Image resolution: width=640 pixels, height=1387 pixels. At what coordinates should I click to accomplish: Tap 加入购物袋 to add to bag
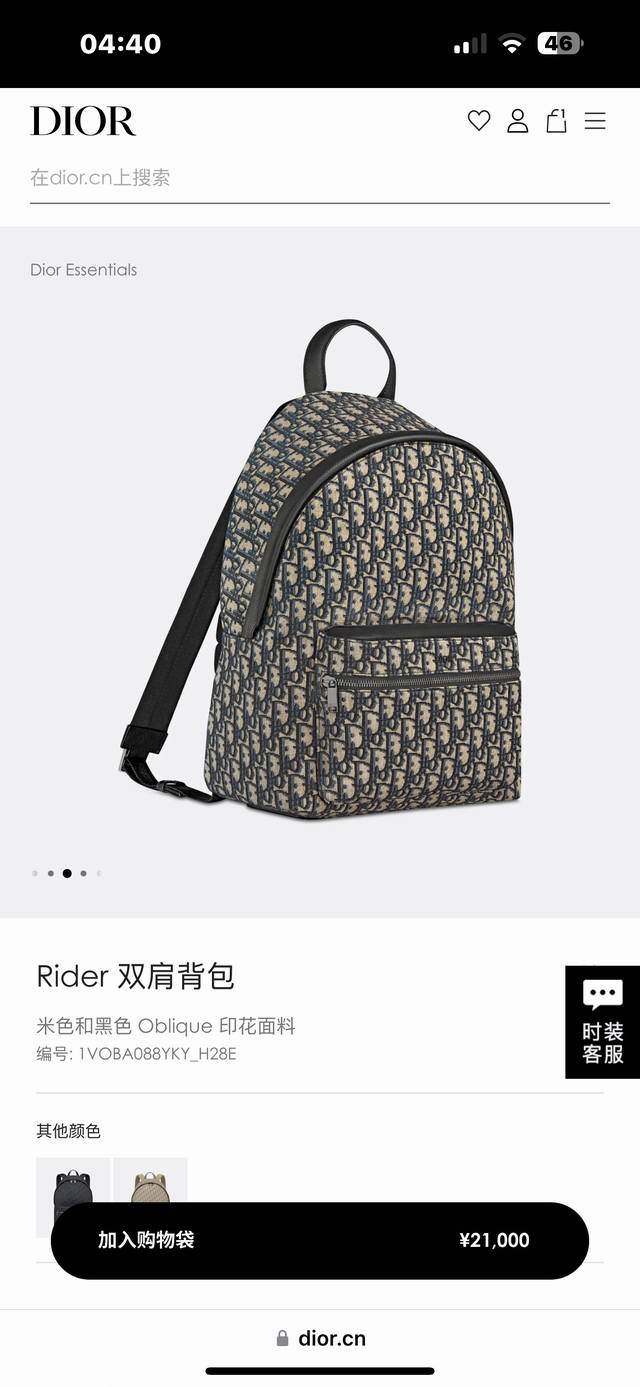319,1240
